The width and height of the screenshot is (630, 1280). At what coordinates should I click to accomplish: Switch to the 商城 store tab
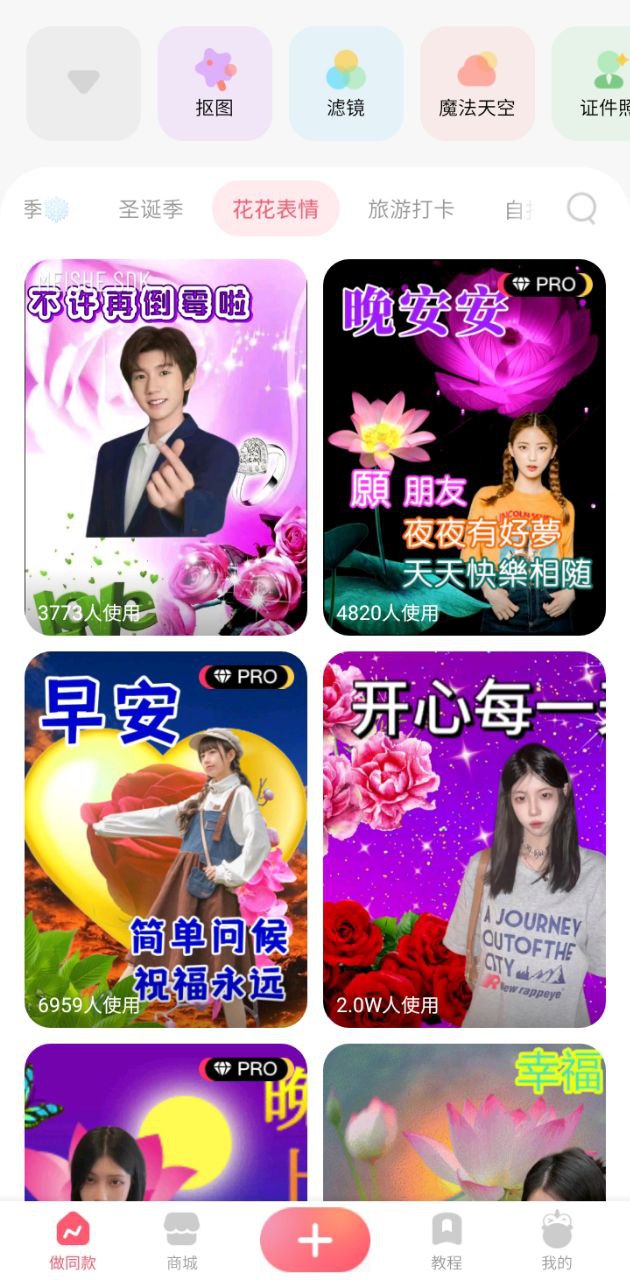point(182,1241)
